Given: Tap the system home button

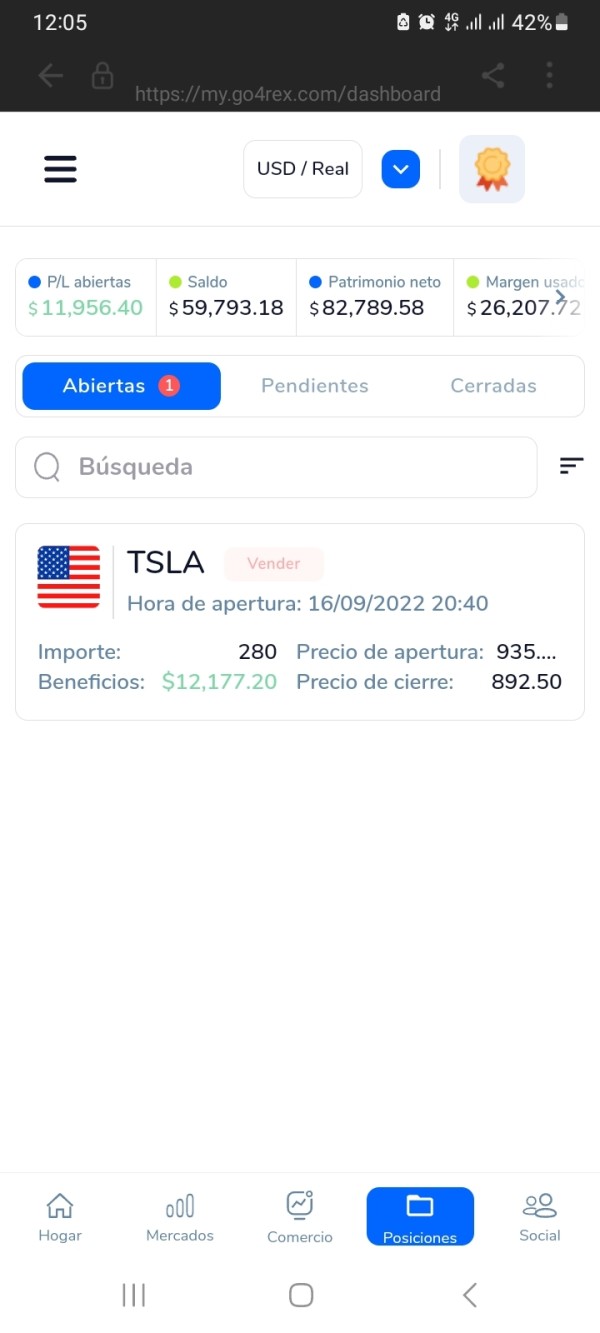Looking at the screenshot, I should 301,1295.
